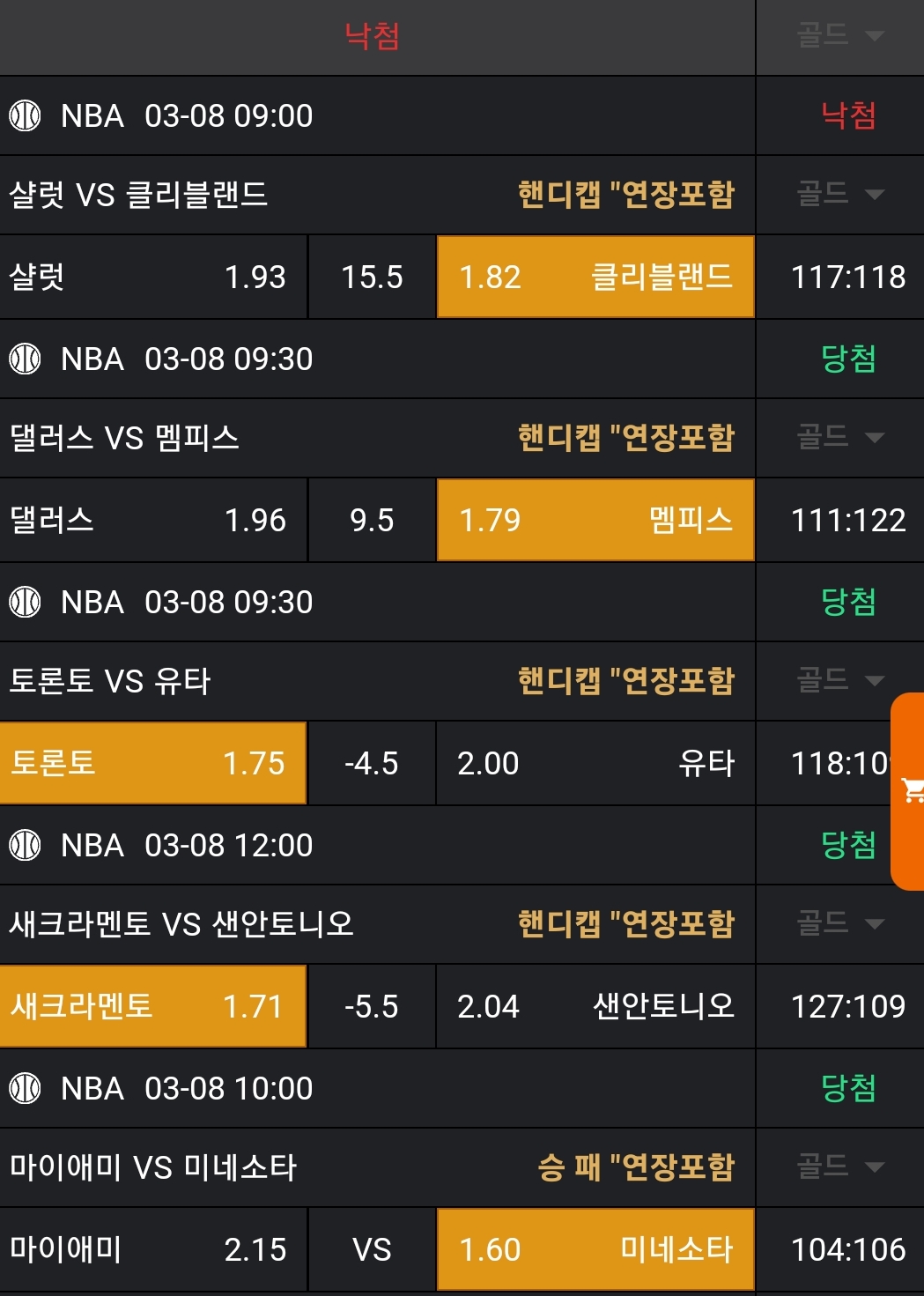
Task: Choose the 멤피스 1.79 odds cell
Action: (x=595, y=520)
